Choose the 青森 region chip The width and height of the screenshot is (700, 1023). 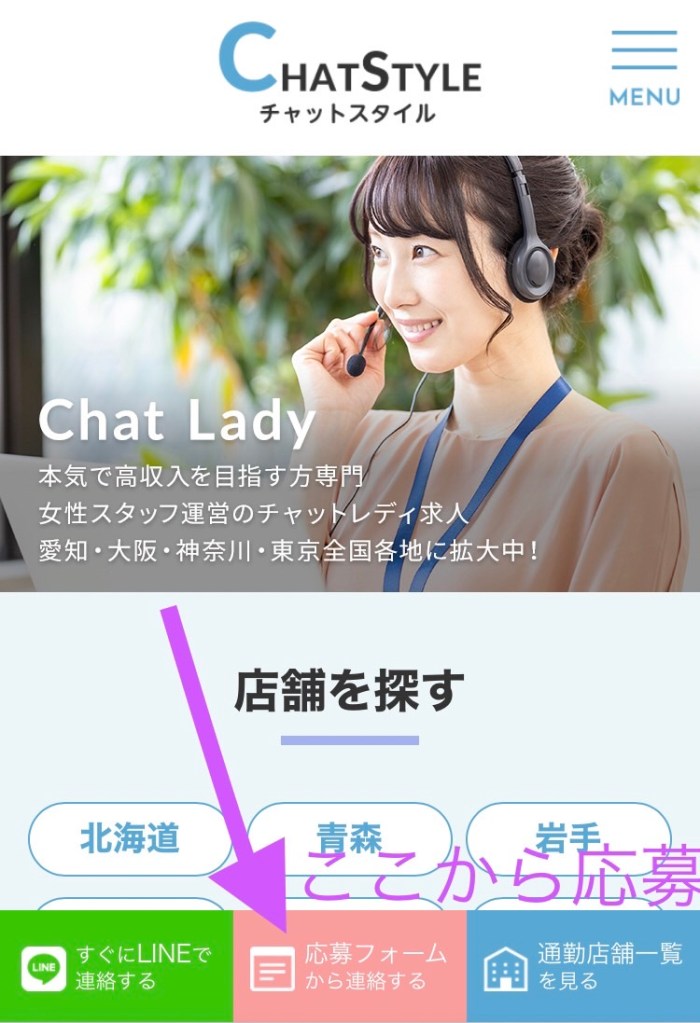(349, 836)
